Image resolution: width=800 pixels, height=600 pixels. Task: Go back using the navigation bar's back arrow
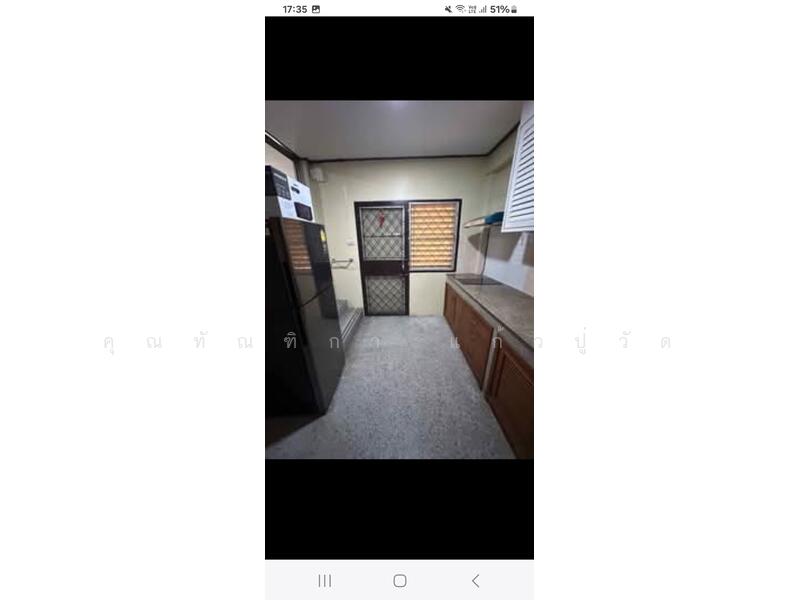475,580
